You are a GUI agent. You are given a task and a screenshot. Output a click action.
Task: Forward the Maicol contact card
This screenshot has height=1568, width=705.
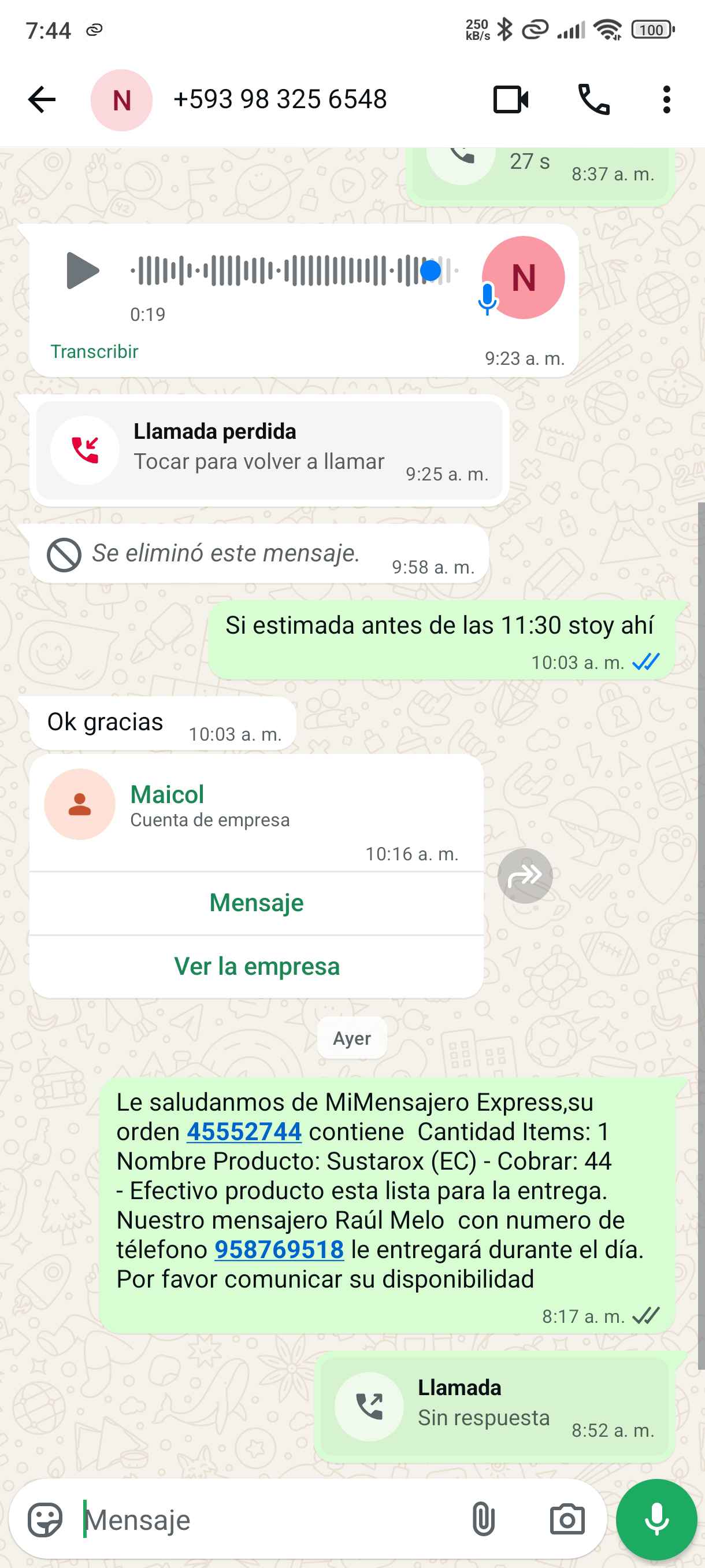tap(524, 875)
